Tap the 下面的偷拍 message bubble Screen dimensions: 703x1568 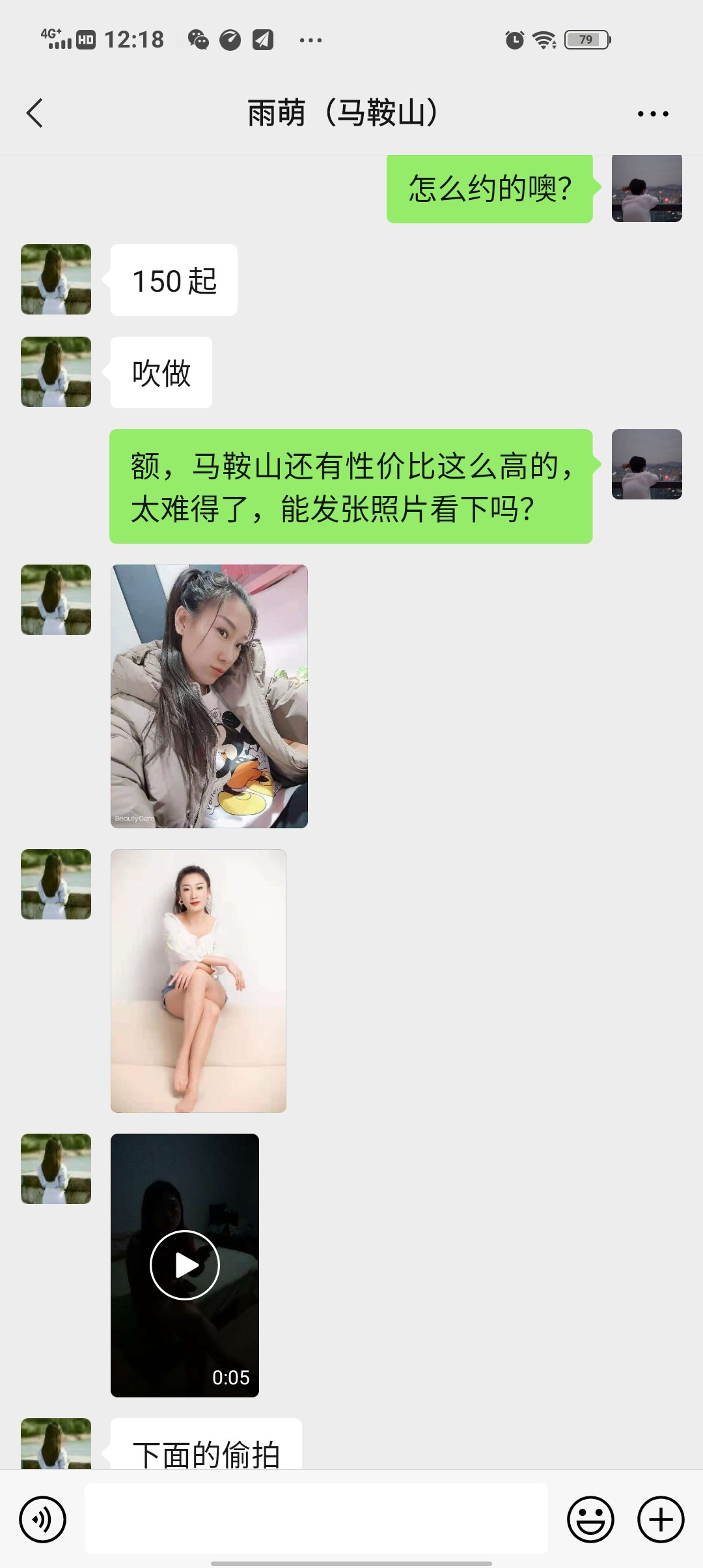pos(207,1457)
